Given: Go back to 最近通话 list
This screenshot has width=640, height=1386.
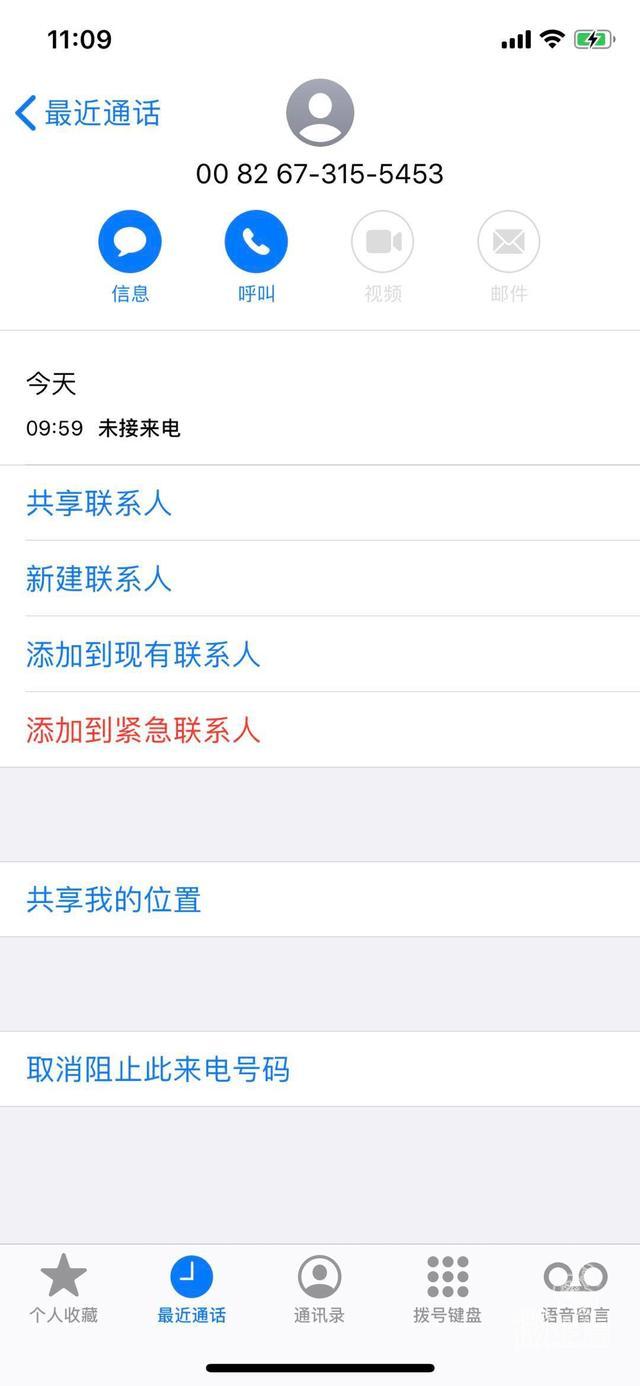Looking at the screenshot, I should click(x=88, y=113).
